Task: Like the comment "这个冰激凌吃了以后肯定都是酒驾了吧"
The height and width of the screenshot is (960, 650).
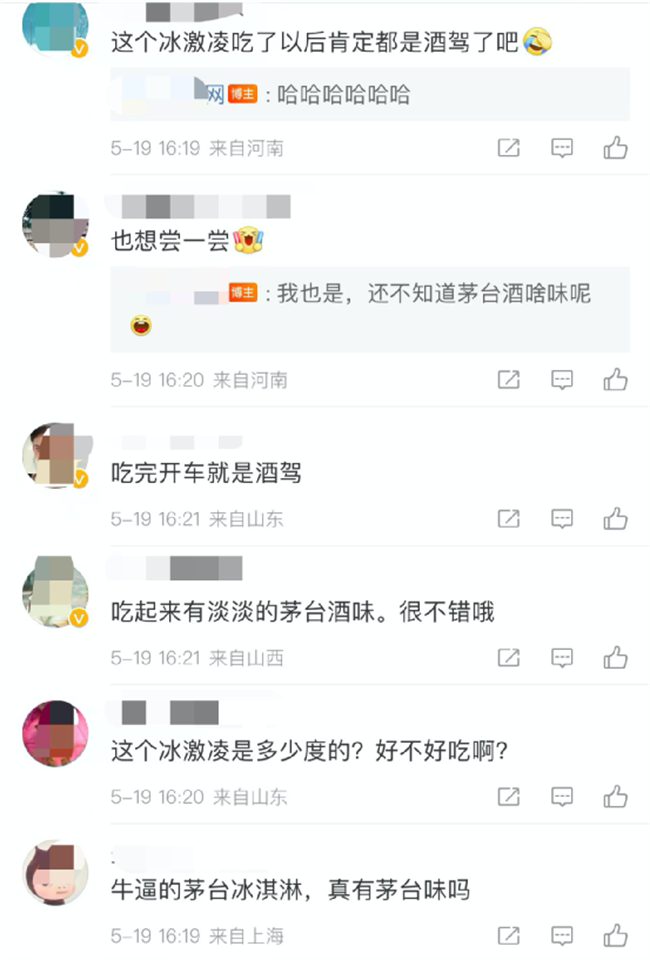Action: 615,148
